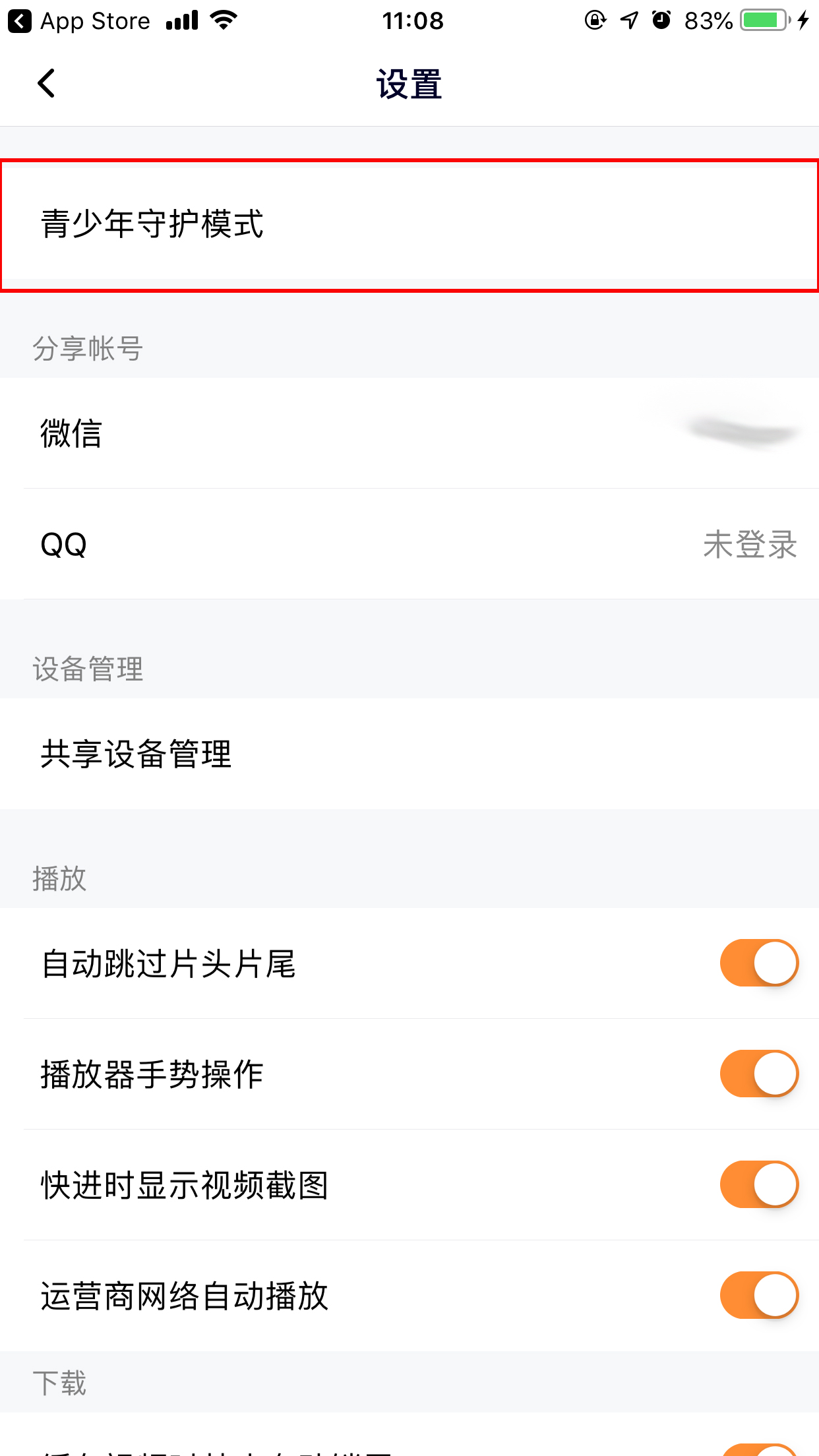
Task: Turn off 播放器手势操作
Action: pyautogui.click(x=759, y=1074)
